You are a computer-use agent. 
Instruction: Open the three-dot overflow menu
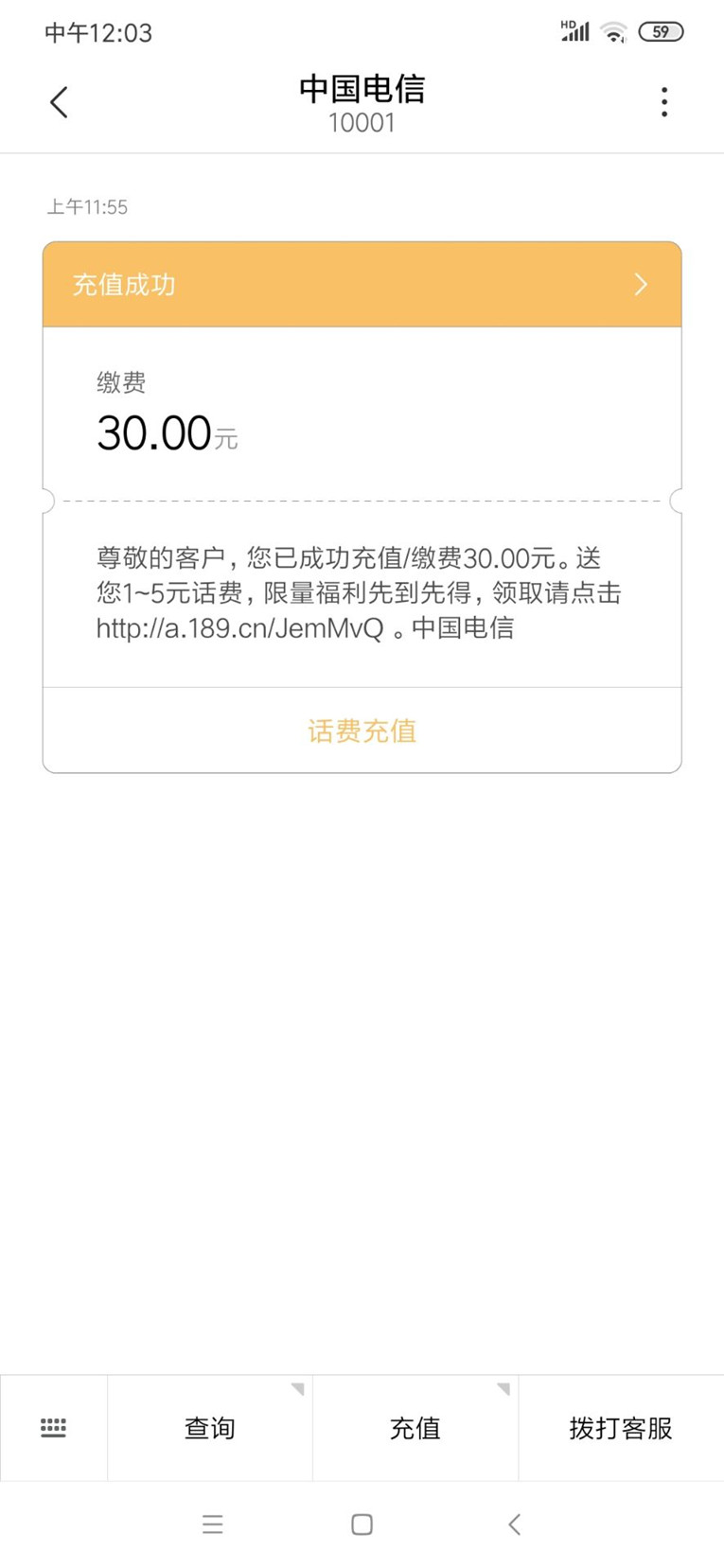(664, 102)
